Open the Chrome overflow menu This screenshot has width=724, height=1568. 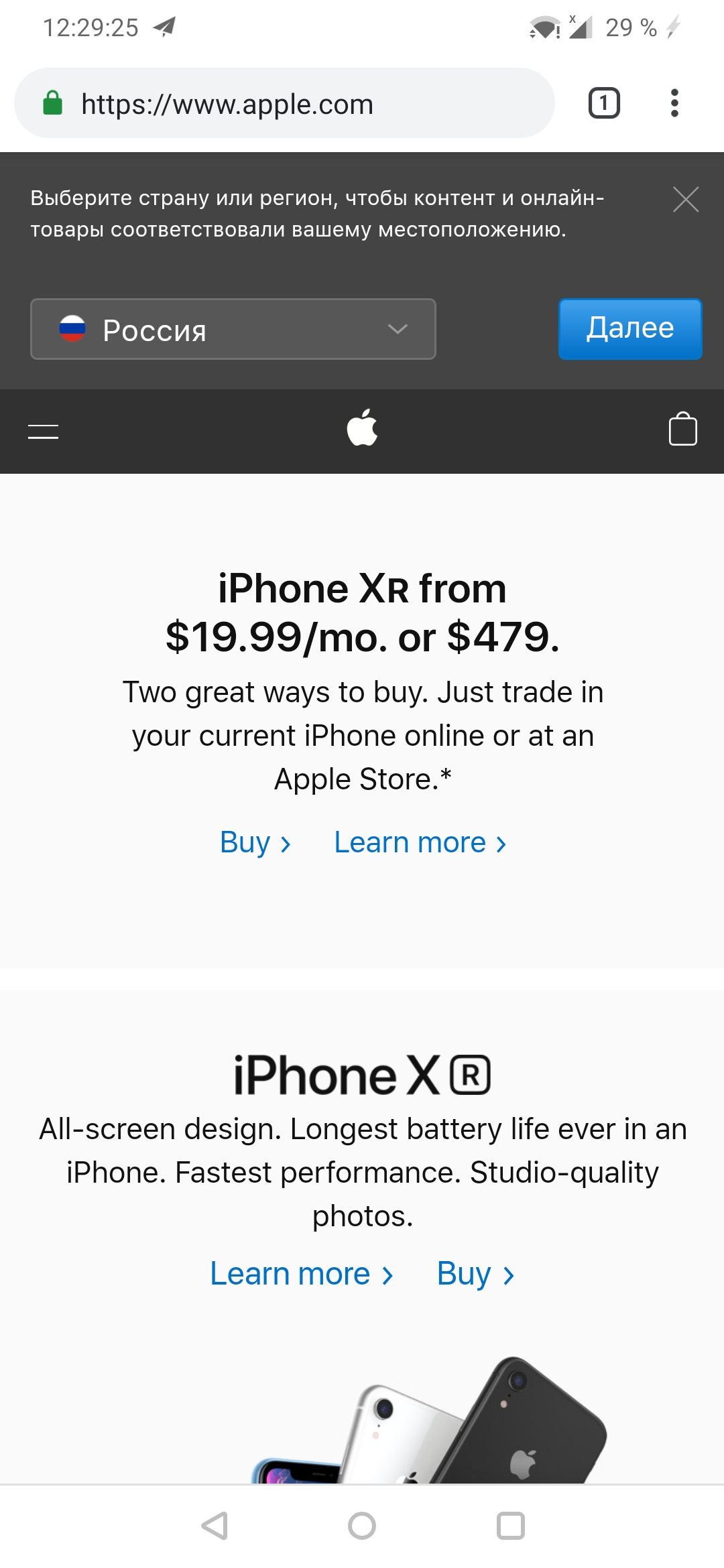tap(674, 103)
